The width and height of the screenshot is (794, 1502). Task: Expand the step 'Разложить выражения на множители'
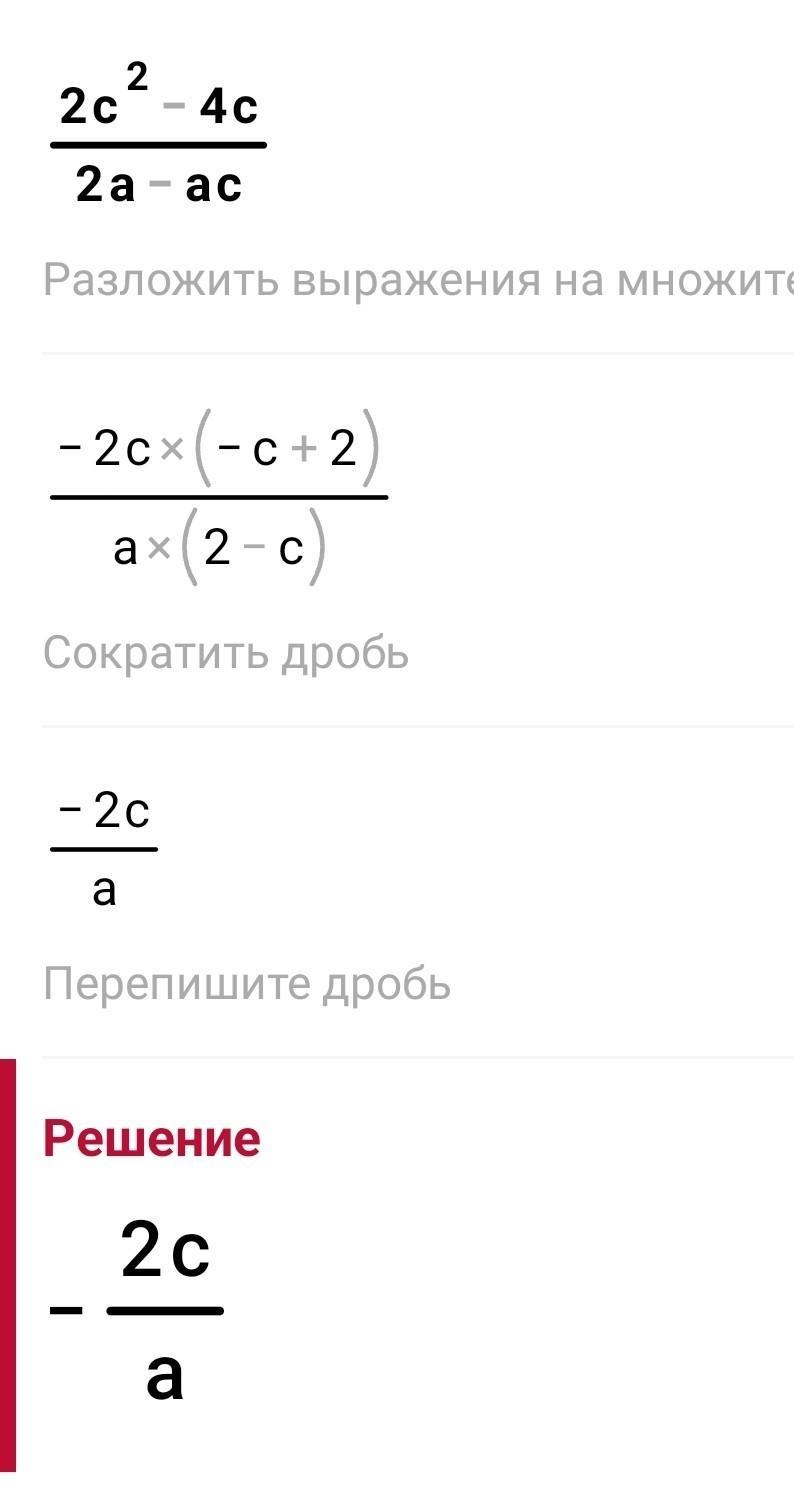click(418, 281)
